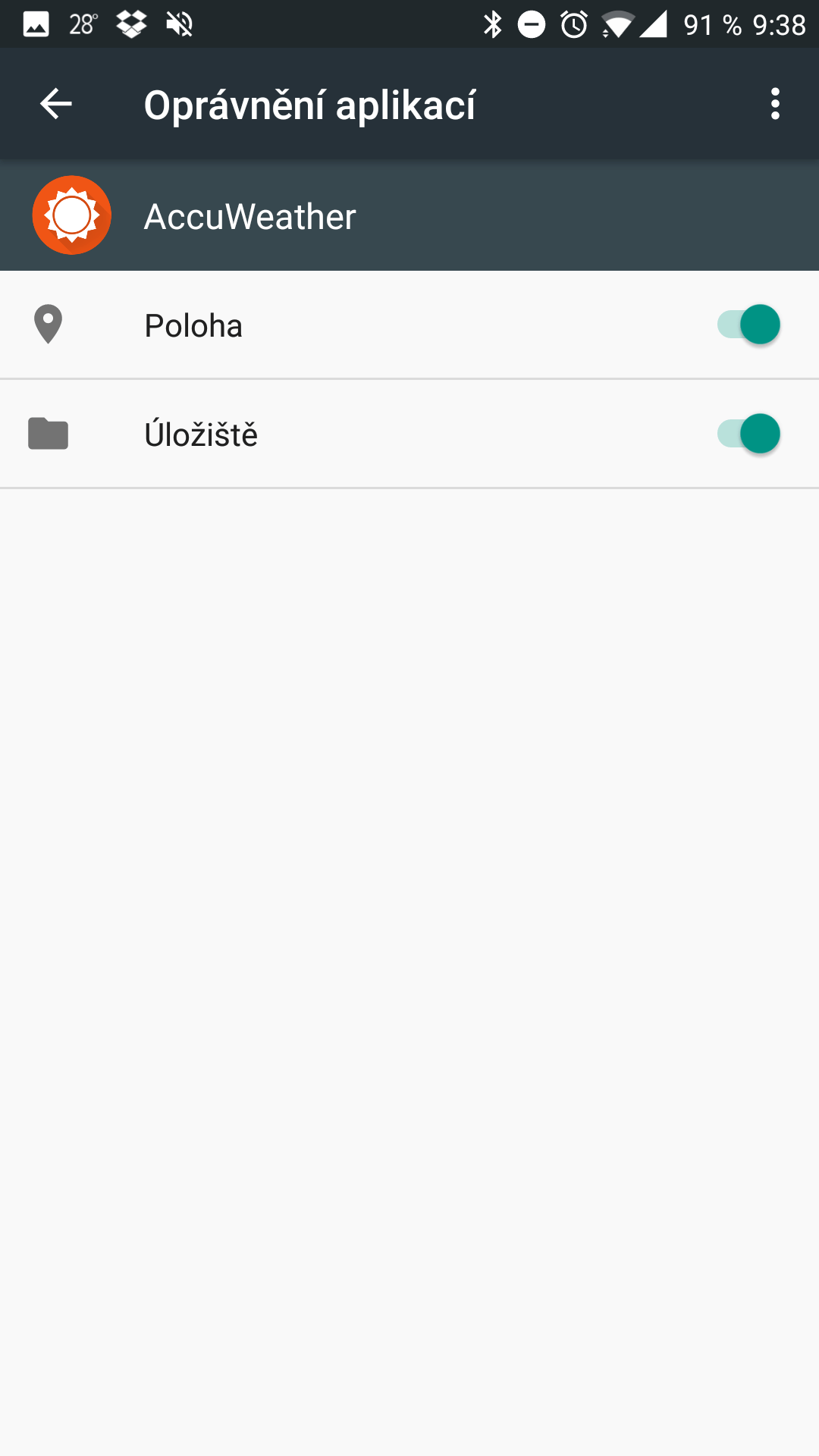Open the three-dot overflow menu
The width and height of the screenshot is (819, 1456).
coord(775,104)
